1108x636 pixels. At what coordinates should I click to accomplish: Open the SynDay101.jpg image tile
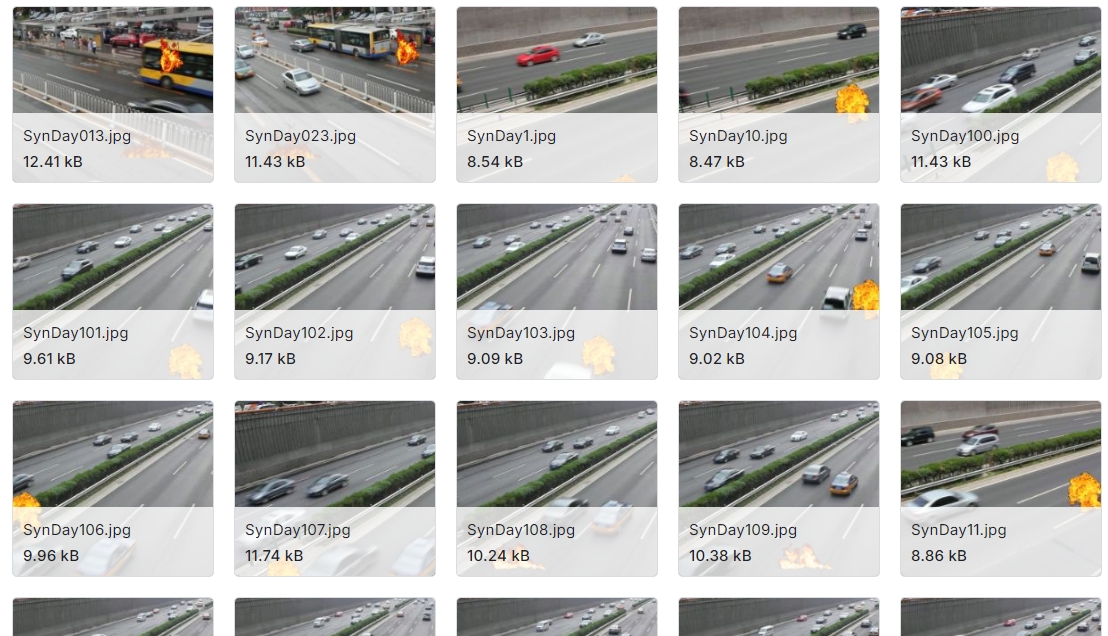point(113,259)
